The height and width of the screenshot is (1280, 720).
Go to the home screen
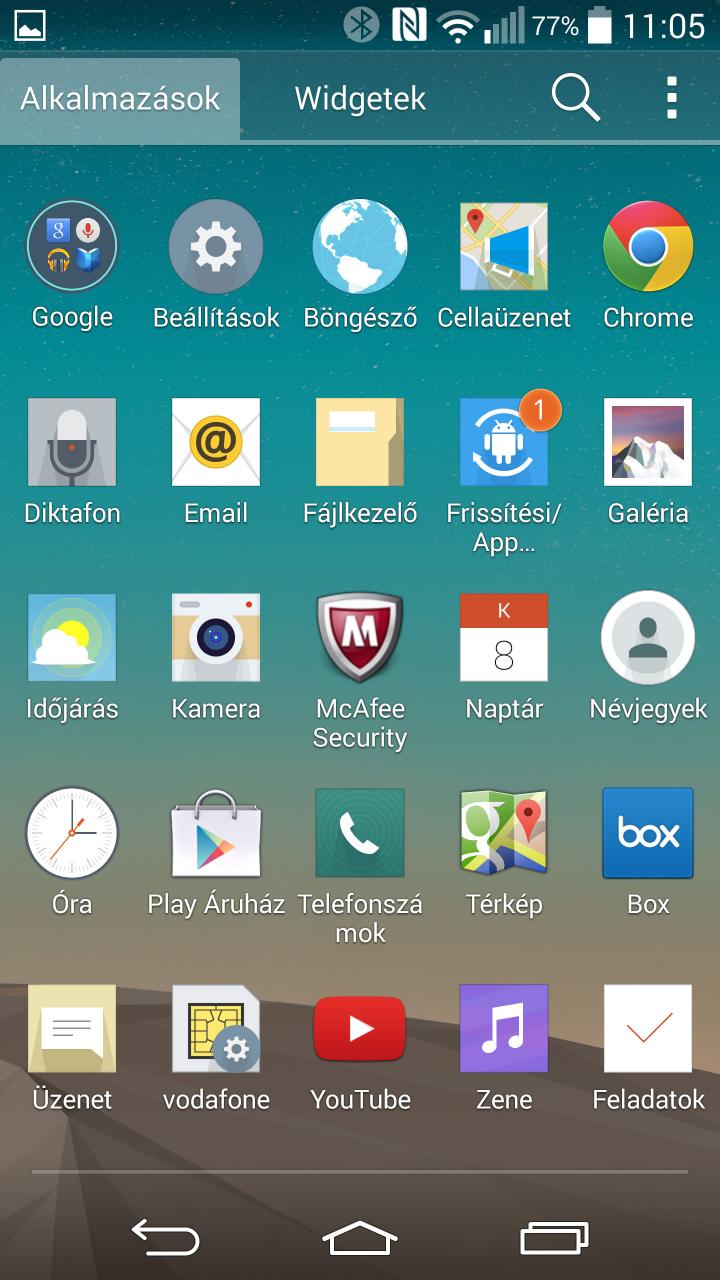pyautogui.click(x=360, y=1239)
